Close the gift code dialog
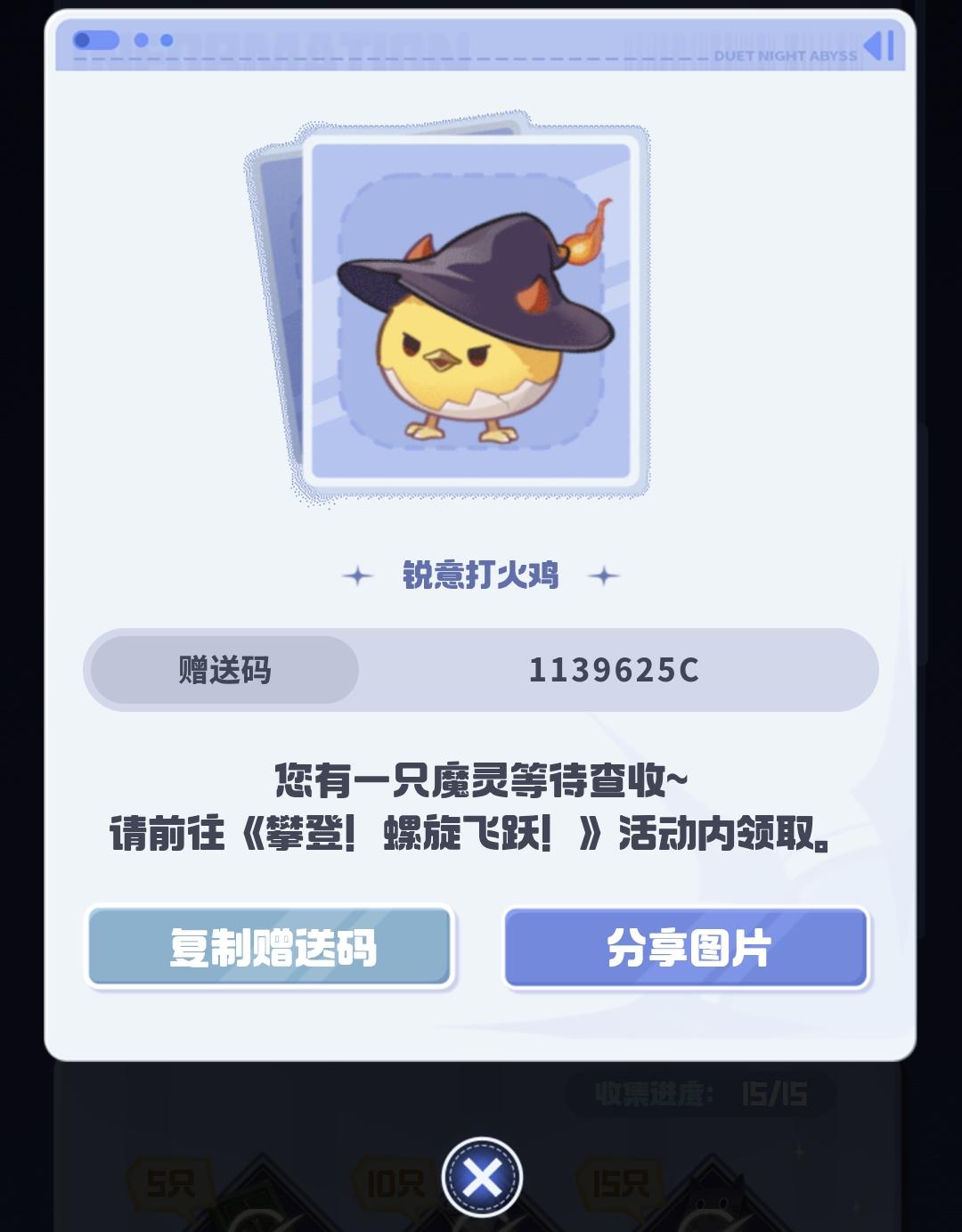962x1232 pixels. click(482, 1178)
